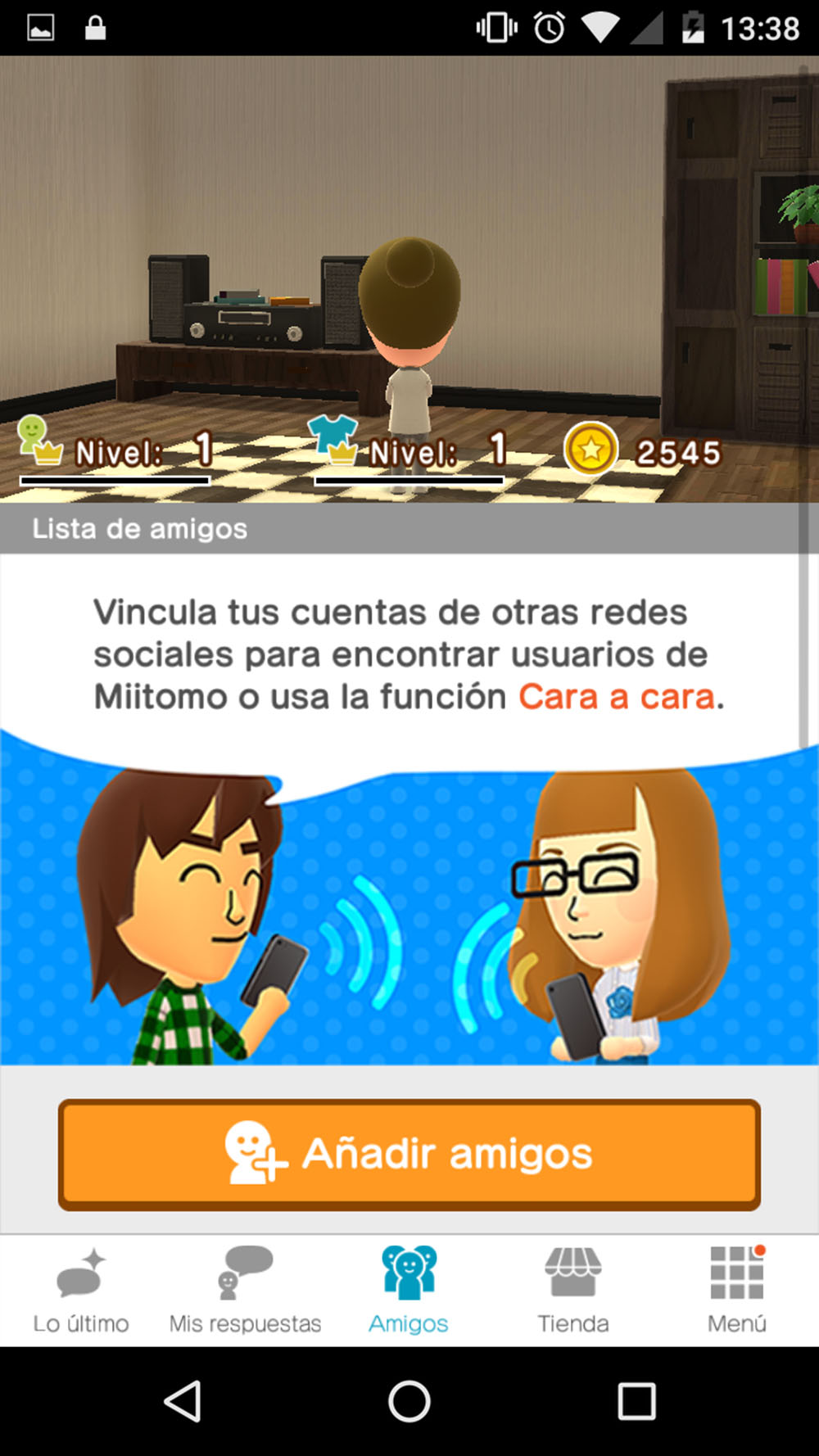
Task: Switch to the Lo último tab
Action: tap(81, 1291)
